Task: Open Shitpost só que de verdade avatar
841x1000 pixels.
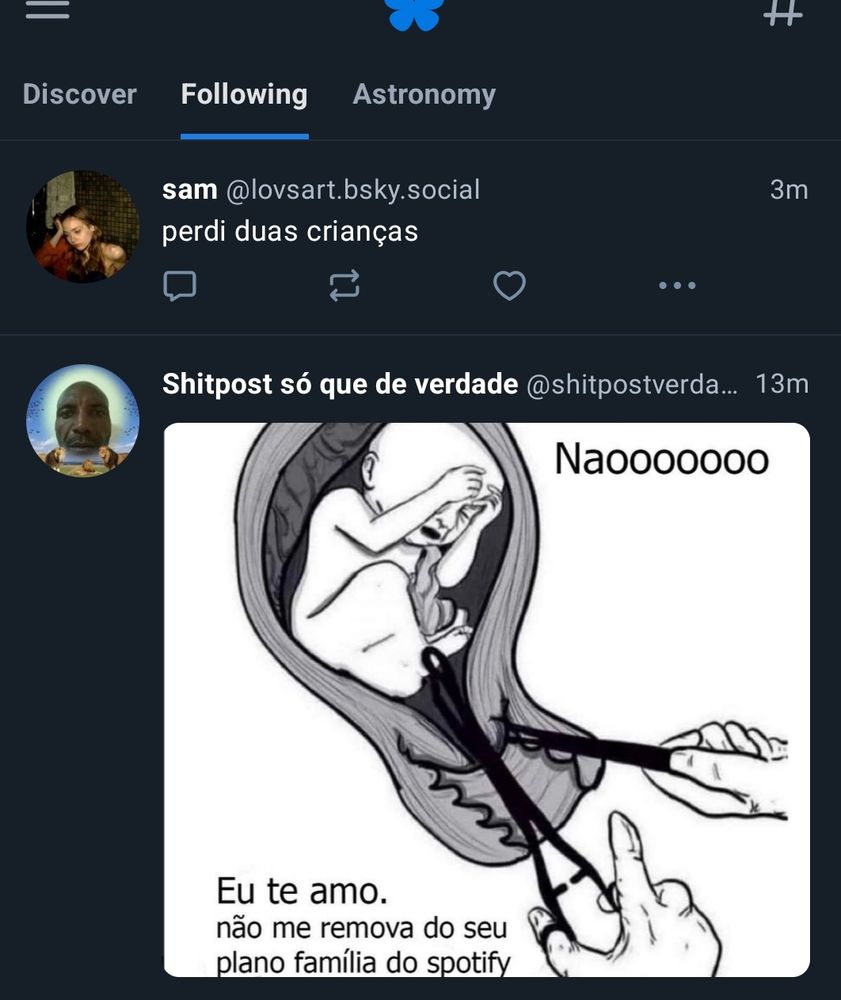Action: click(x=82, y=420)
